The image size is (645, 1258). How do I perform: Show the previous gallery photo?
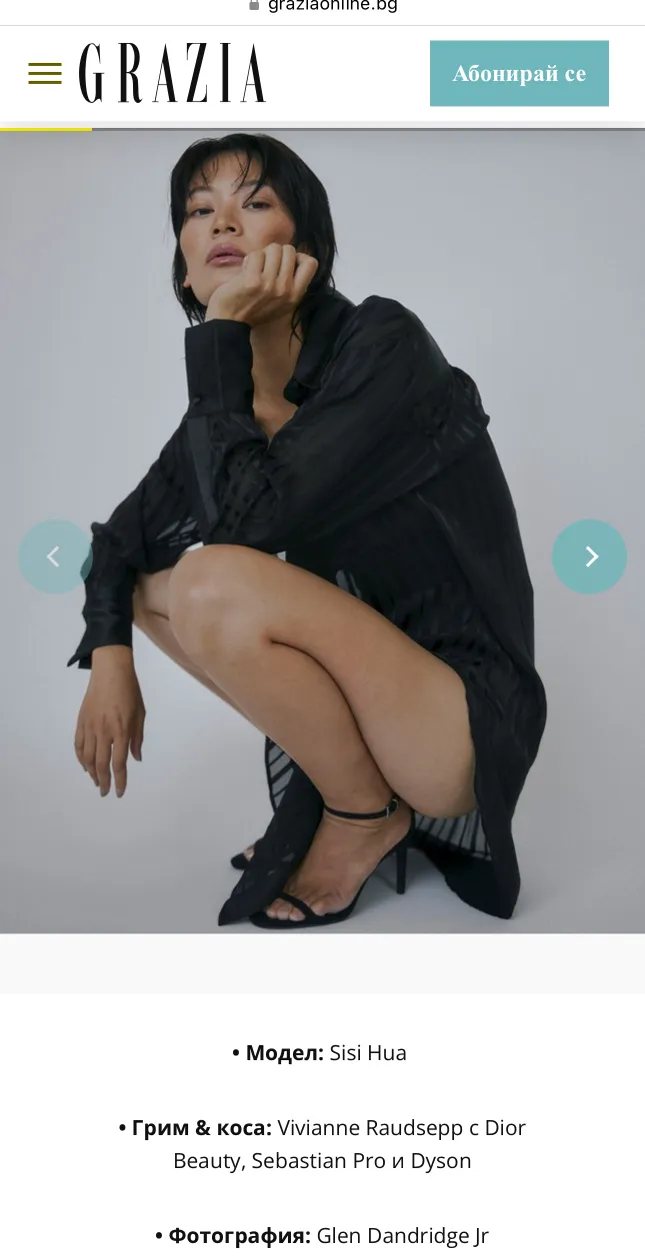[x=55, y=556]
